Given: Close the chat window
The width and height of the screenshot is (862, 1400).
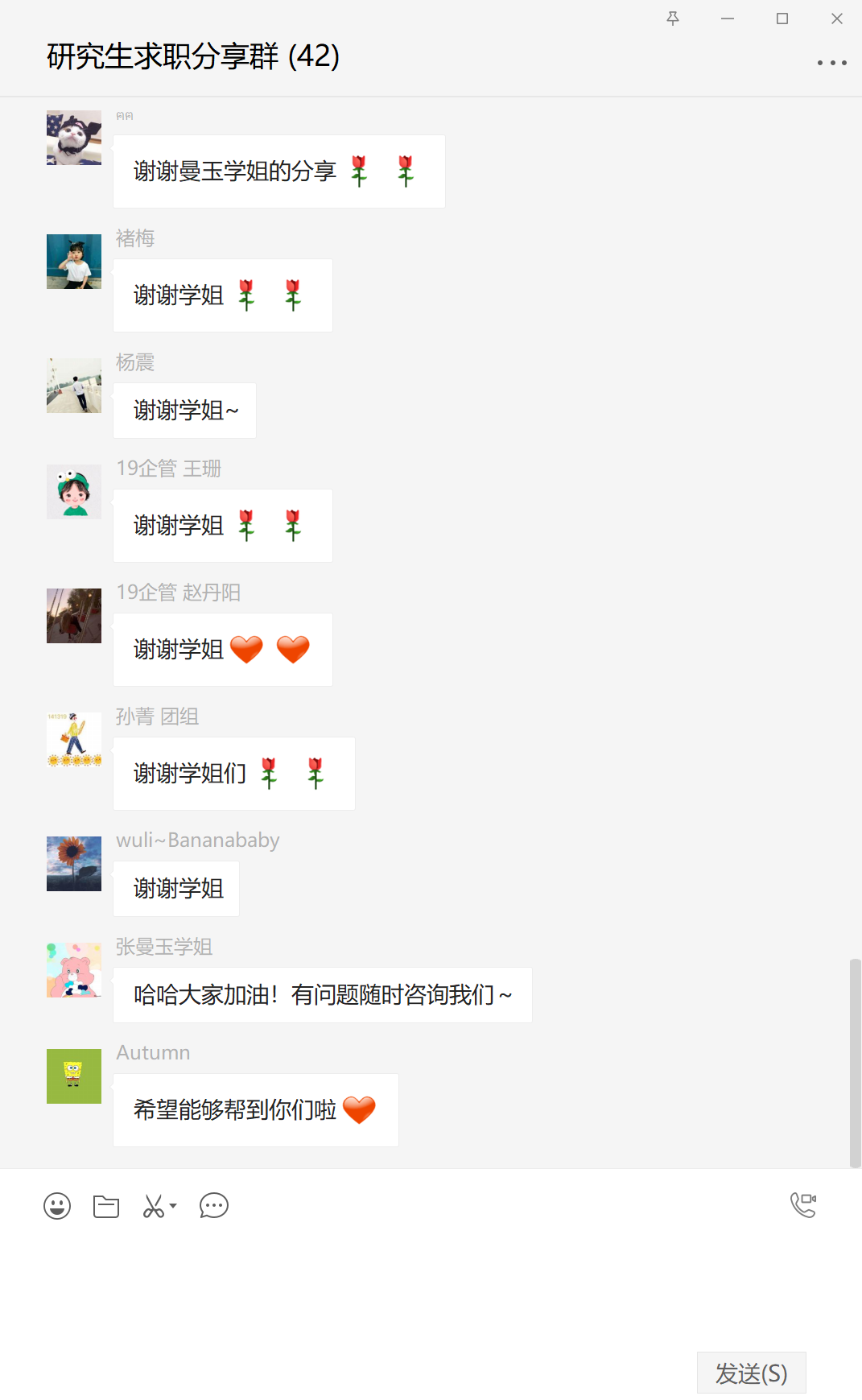Looking at the screenshot, I should pos(837,19).
